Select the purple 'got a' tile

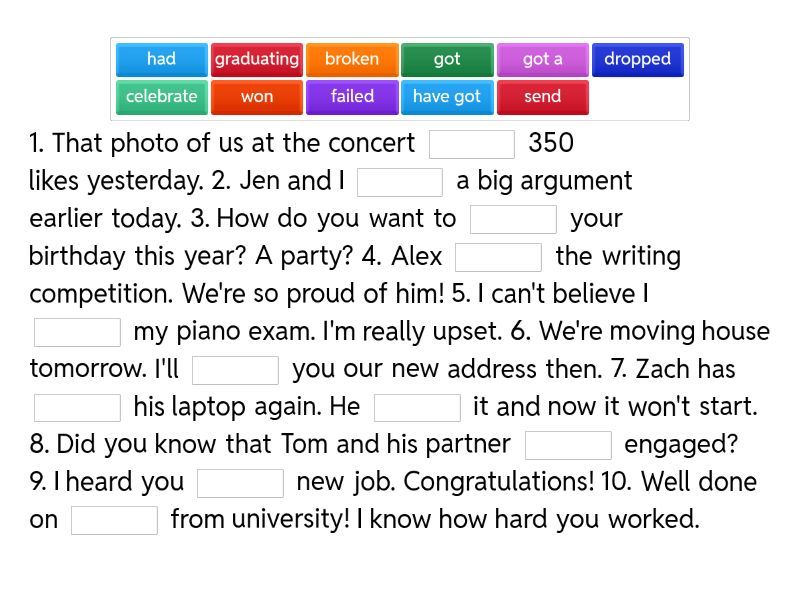coord(542,59)
